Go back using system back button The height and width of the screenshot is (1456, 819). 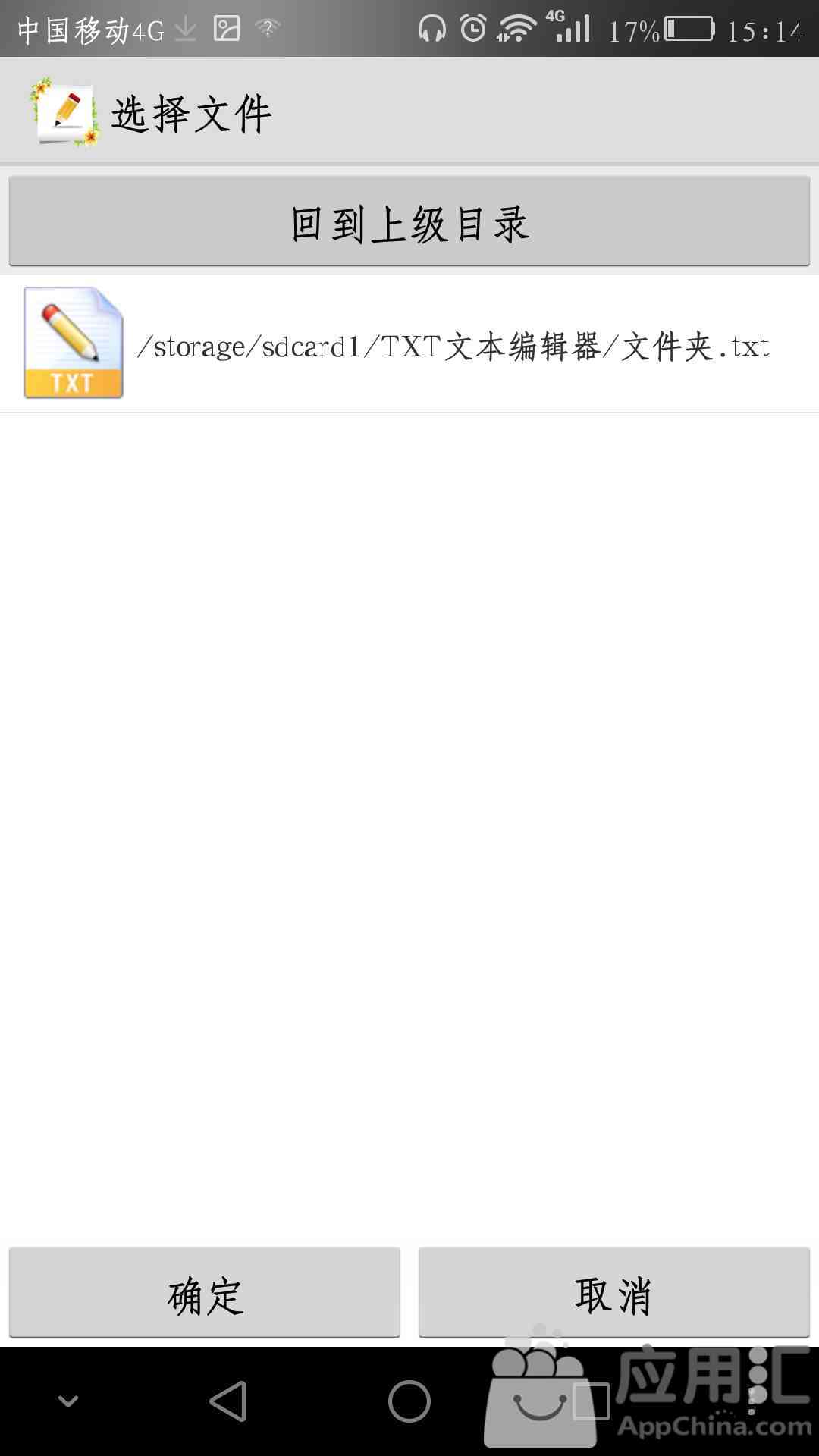(x=228, y=1401)
